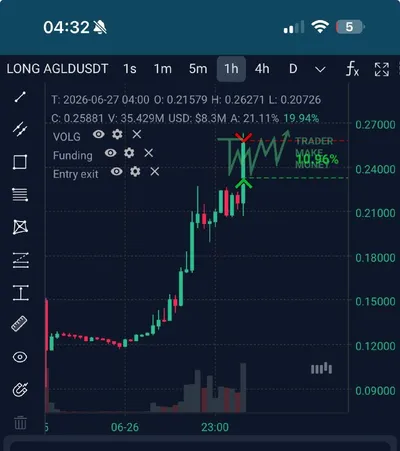The image size is (400, 451).
Task: Open Entry exit settings gear
Action: tap(135, 172)
